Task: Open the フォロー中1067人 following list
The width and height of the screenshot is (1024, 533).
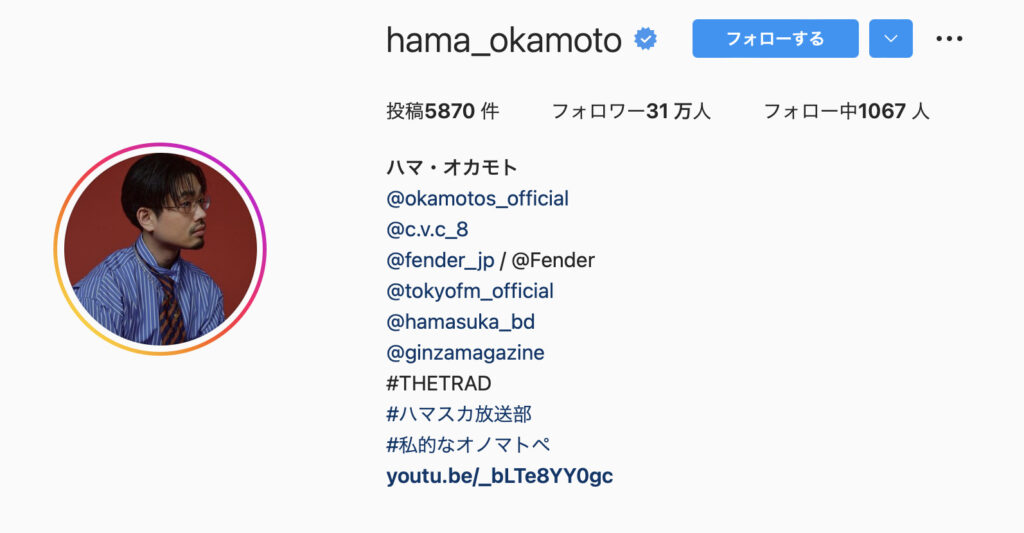Action: 846,111
